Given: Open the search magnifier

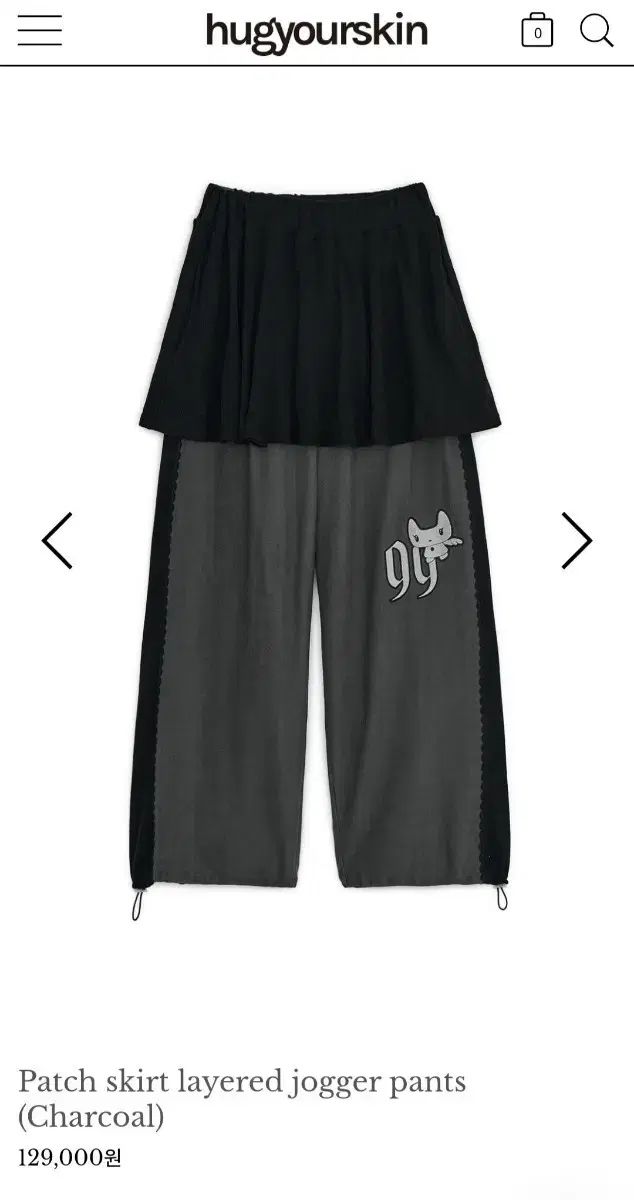Looking at the screenshot, I should pyautogui.click(x=597, y=31).
